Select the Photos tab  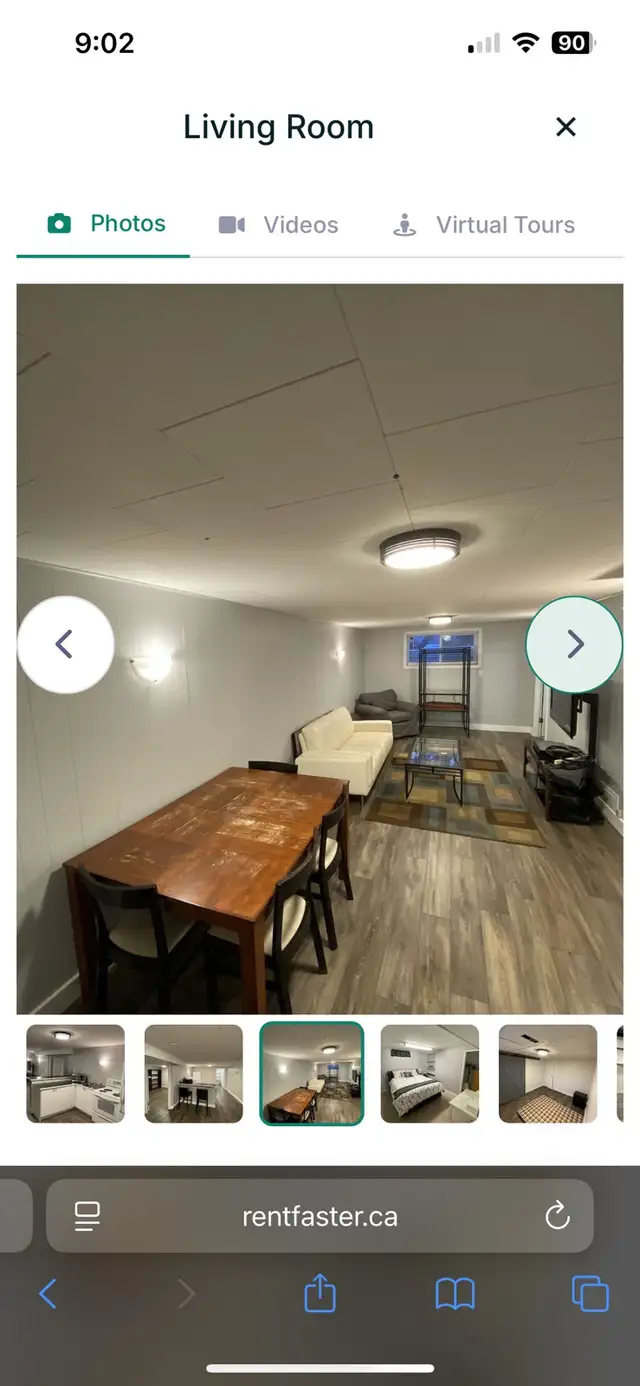[x=107, y=224]
